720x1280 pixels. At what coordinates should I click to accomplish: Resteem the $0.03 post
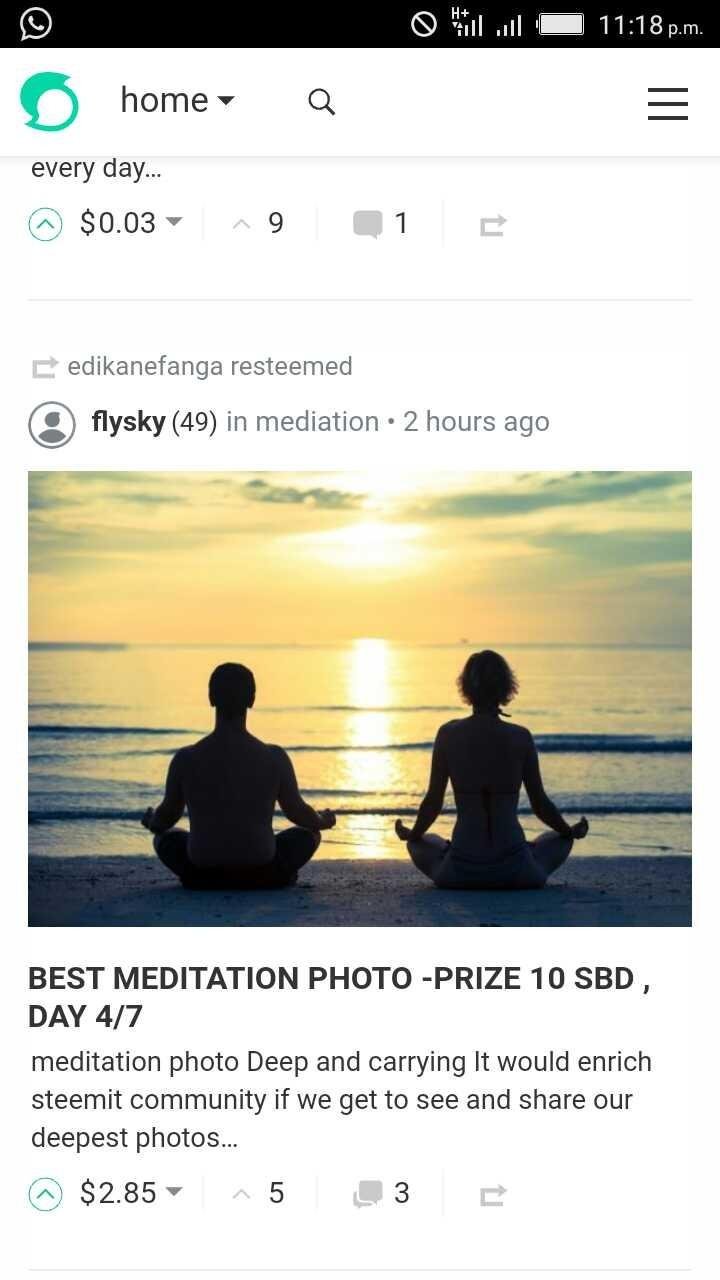tap(493, 226)
